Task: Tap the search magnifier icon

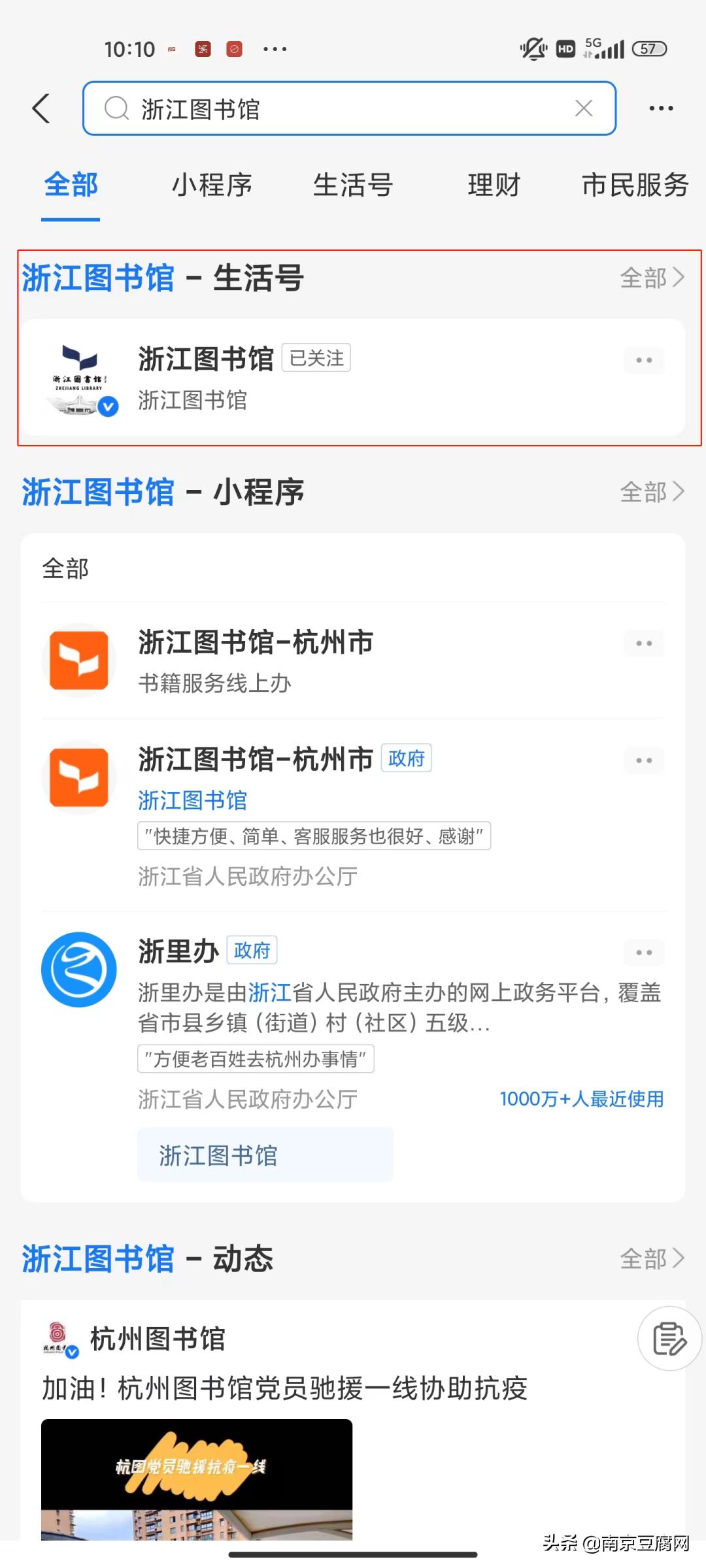Action: (x=116, y=108)
